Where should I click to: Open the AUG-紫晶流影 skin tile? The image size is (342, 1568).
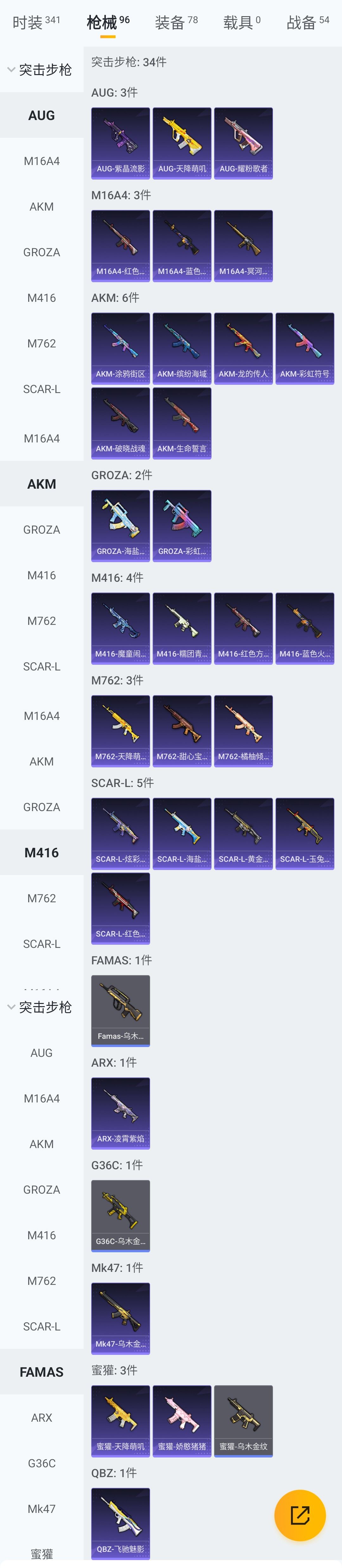pos(120,143)
